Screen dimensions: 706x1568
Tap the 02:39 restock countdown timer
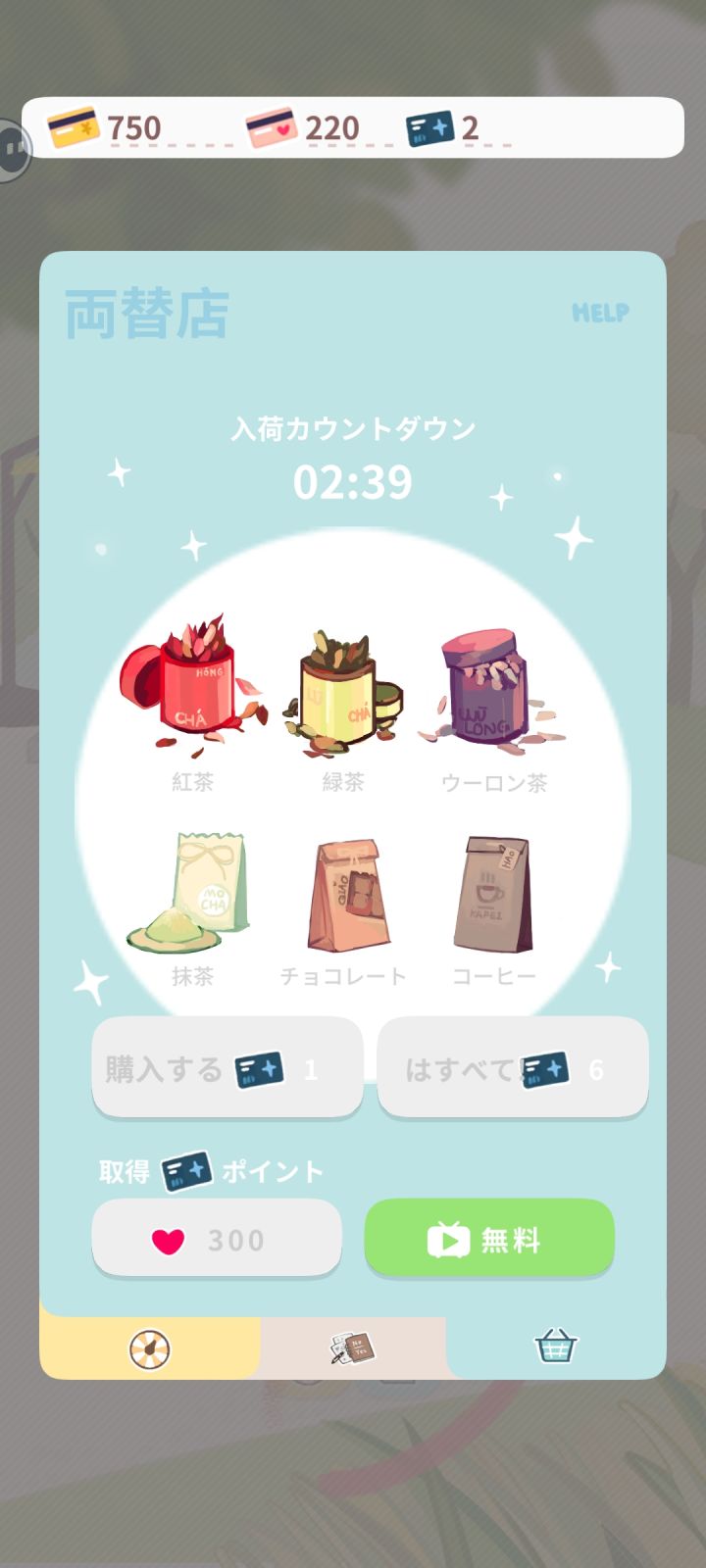[x=353, y=481]
